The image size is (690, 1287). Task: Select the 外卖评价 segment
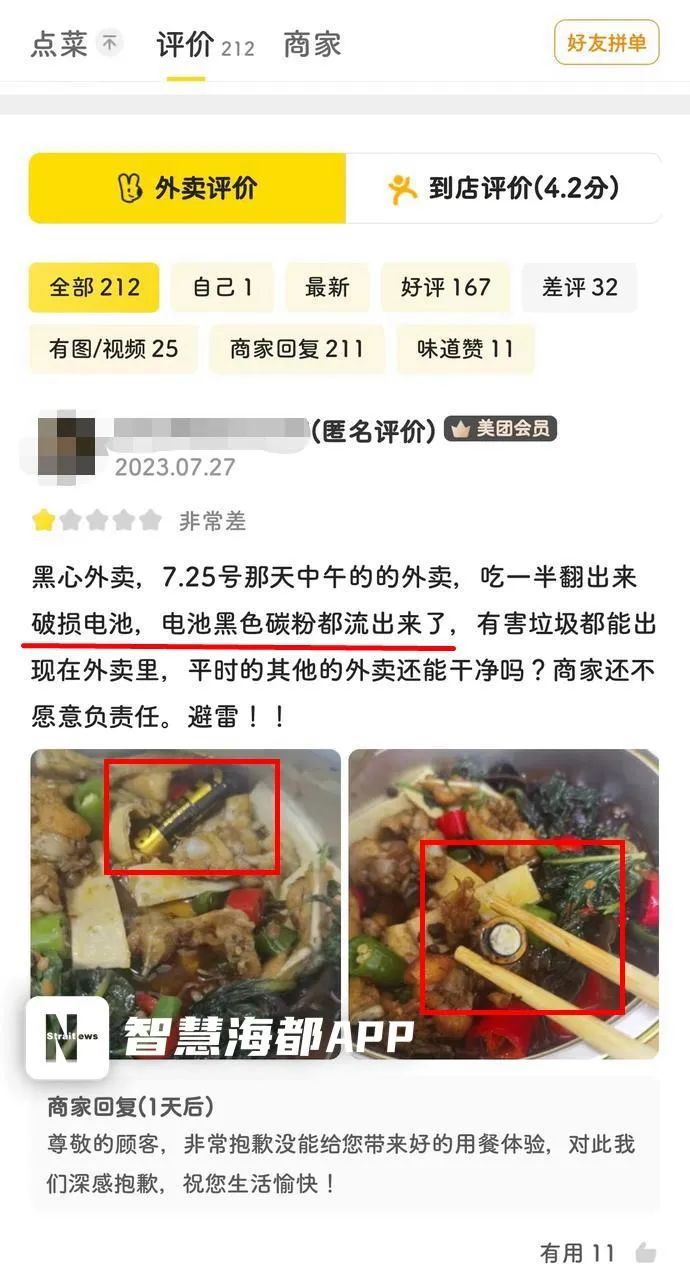coord(187,188)
